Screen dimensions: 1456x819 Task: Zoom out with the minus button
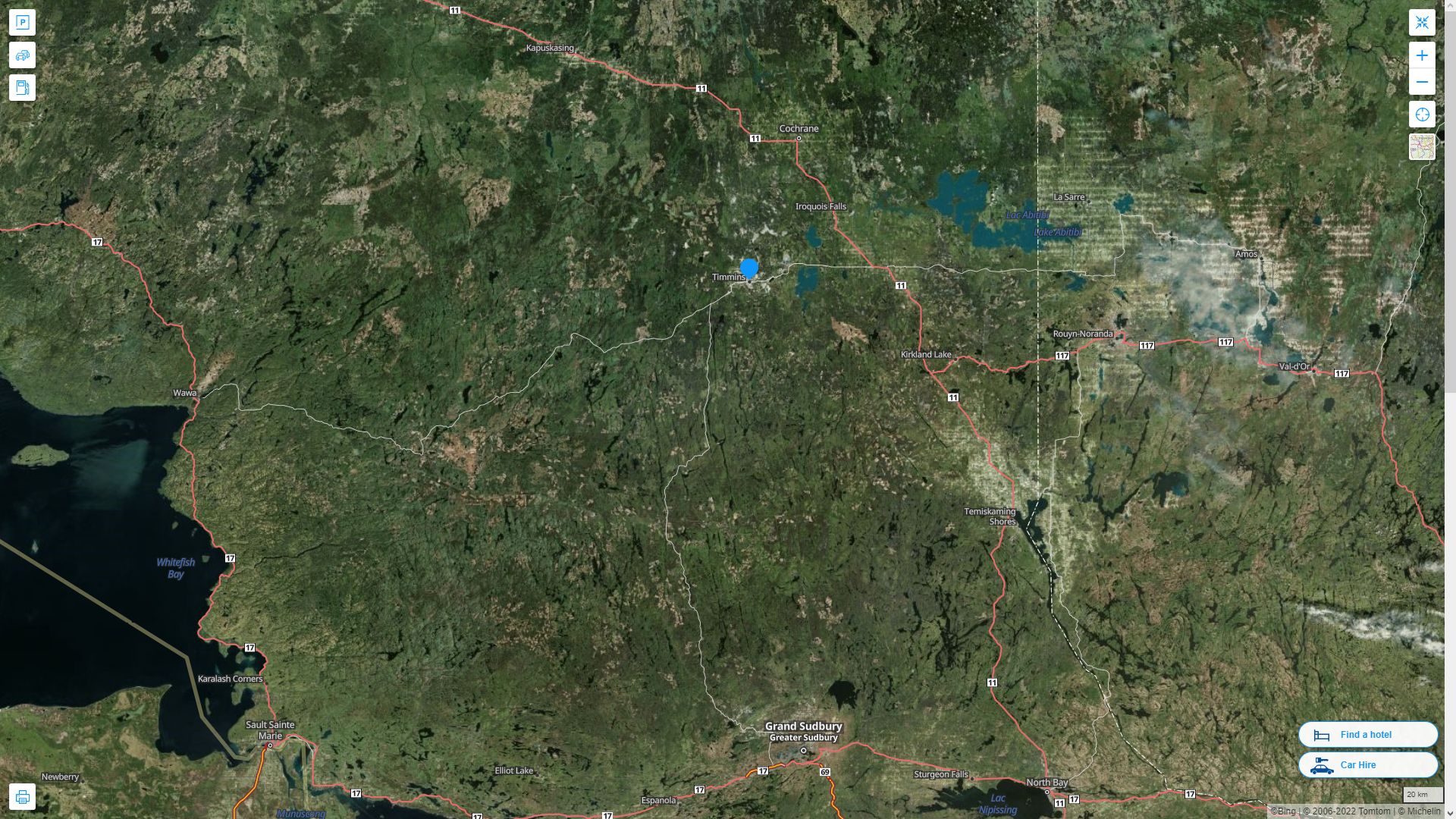pos(1422,82)
